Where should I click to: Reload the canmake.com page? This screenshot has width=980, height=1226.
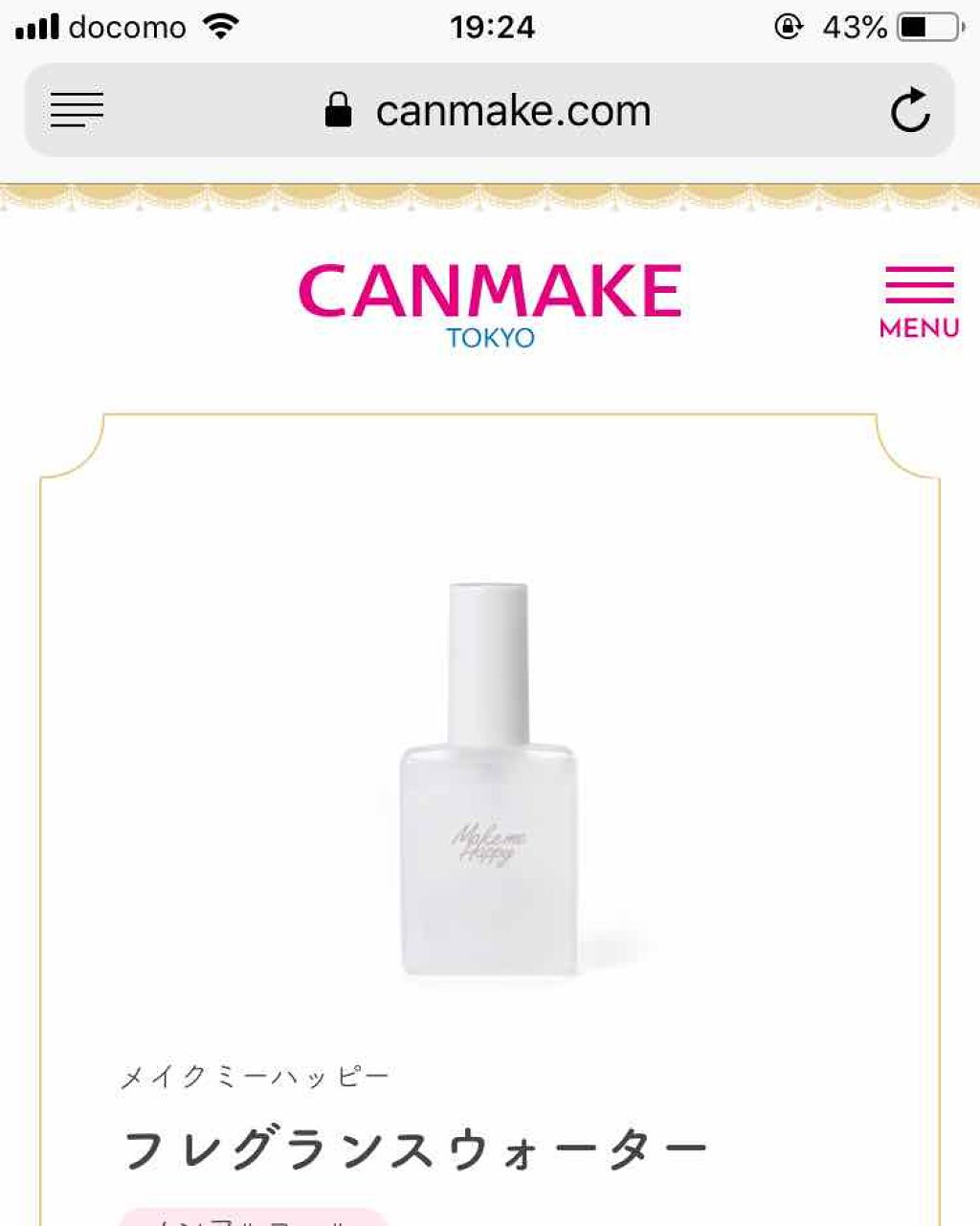point(909,111)
